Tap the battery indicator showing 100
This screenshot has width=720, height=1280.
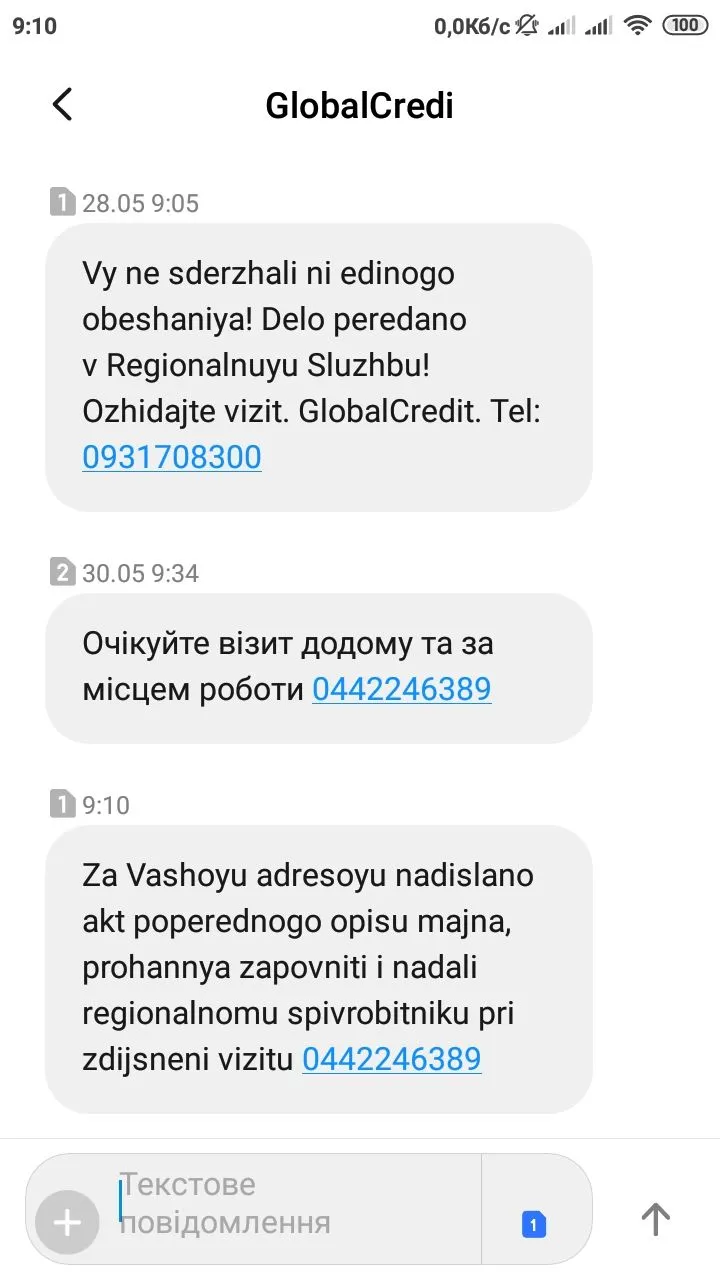pyautogui.click(x=687, y=25)
